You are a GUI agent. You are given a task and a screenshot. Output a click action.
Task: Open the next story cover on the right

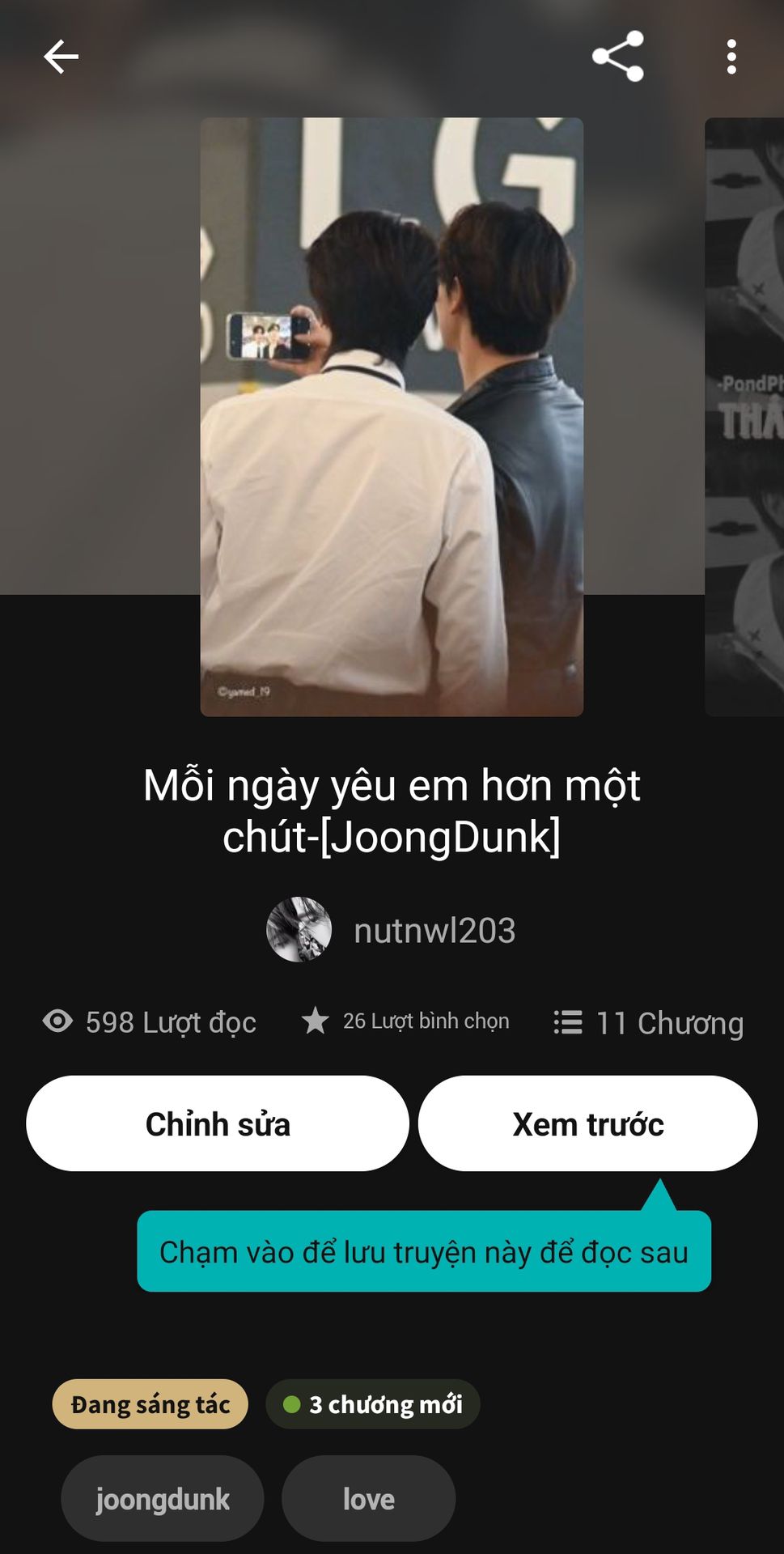coord(746,417)
